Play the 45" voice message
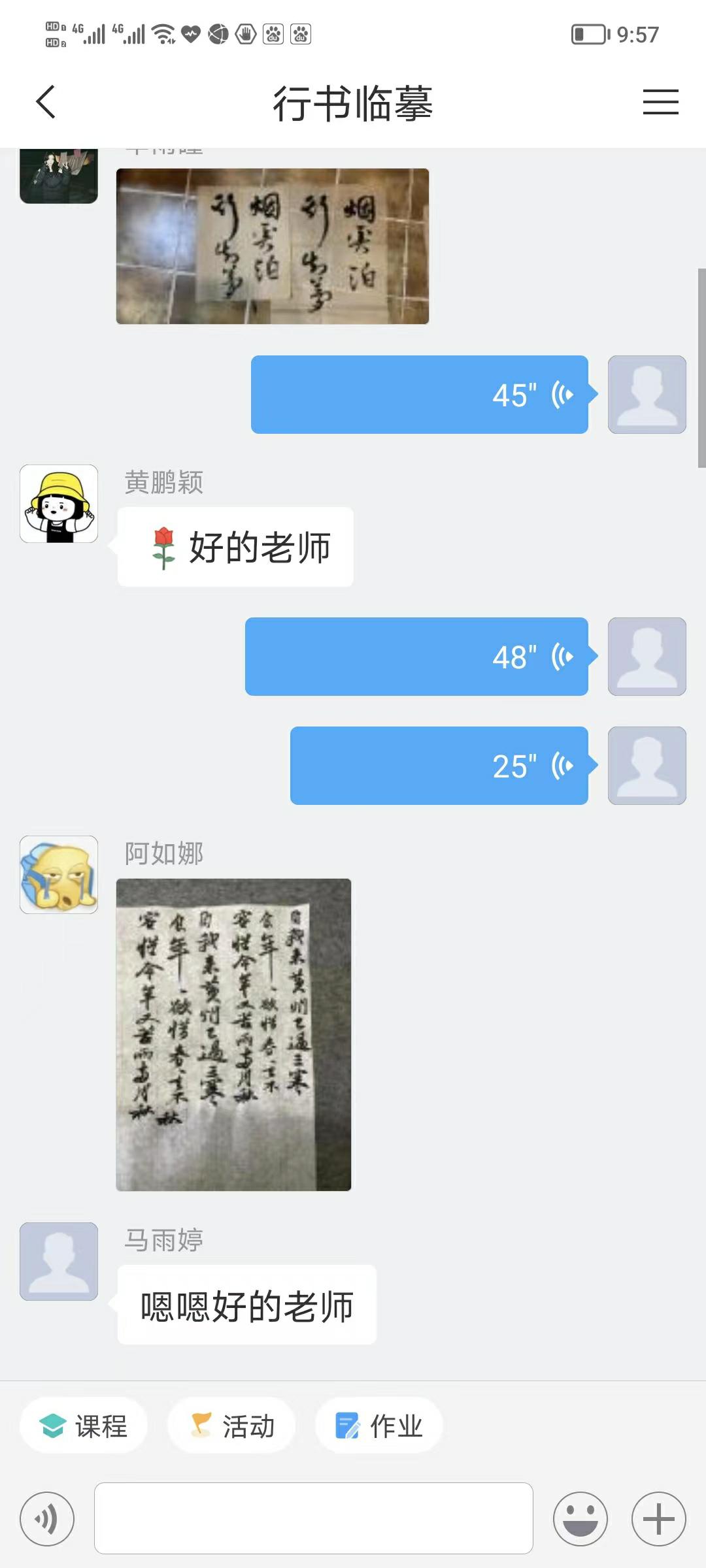This screenshot has width=706, height=1568. coord(420,395)
